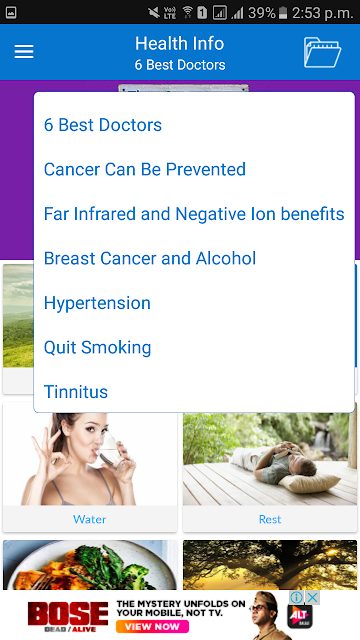Open Cancer Can Be Prevented
The width and height of the screenshot is (360, 640).
[145, 169]
